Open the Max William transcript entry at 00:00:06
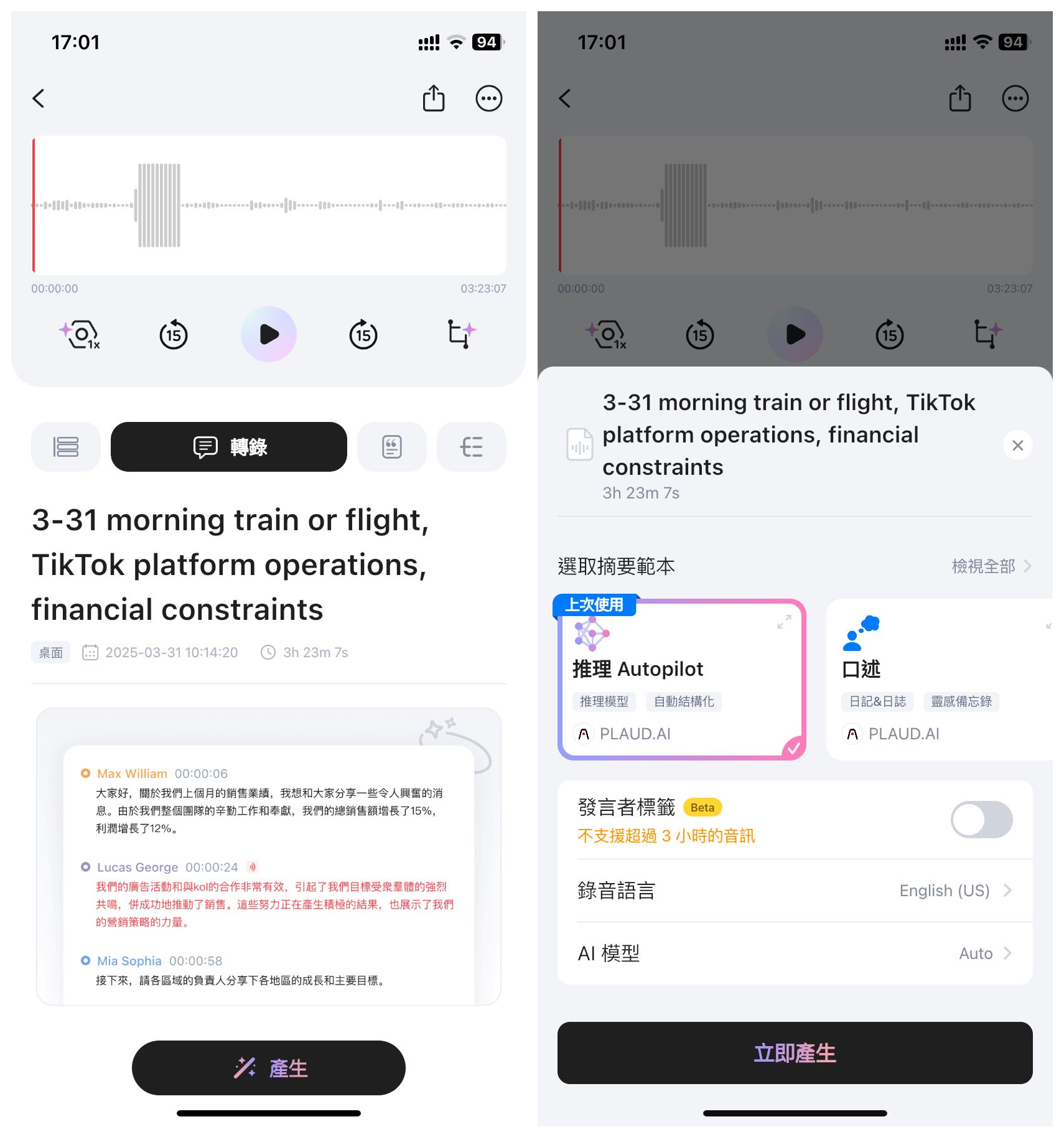This screenshot has width=1064, height=1137. pos(268,802)
